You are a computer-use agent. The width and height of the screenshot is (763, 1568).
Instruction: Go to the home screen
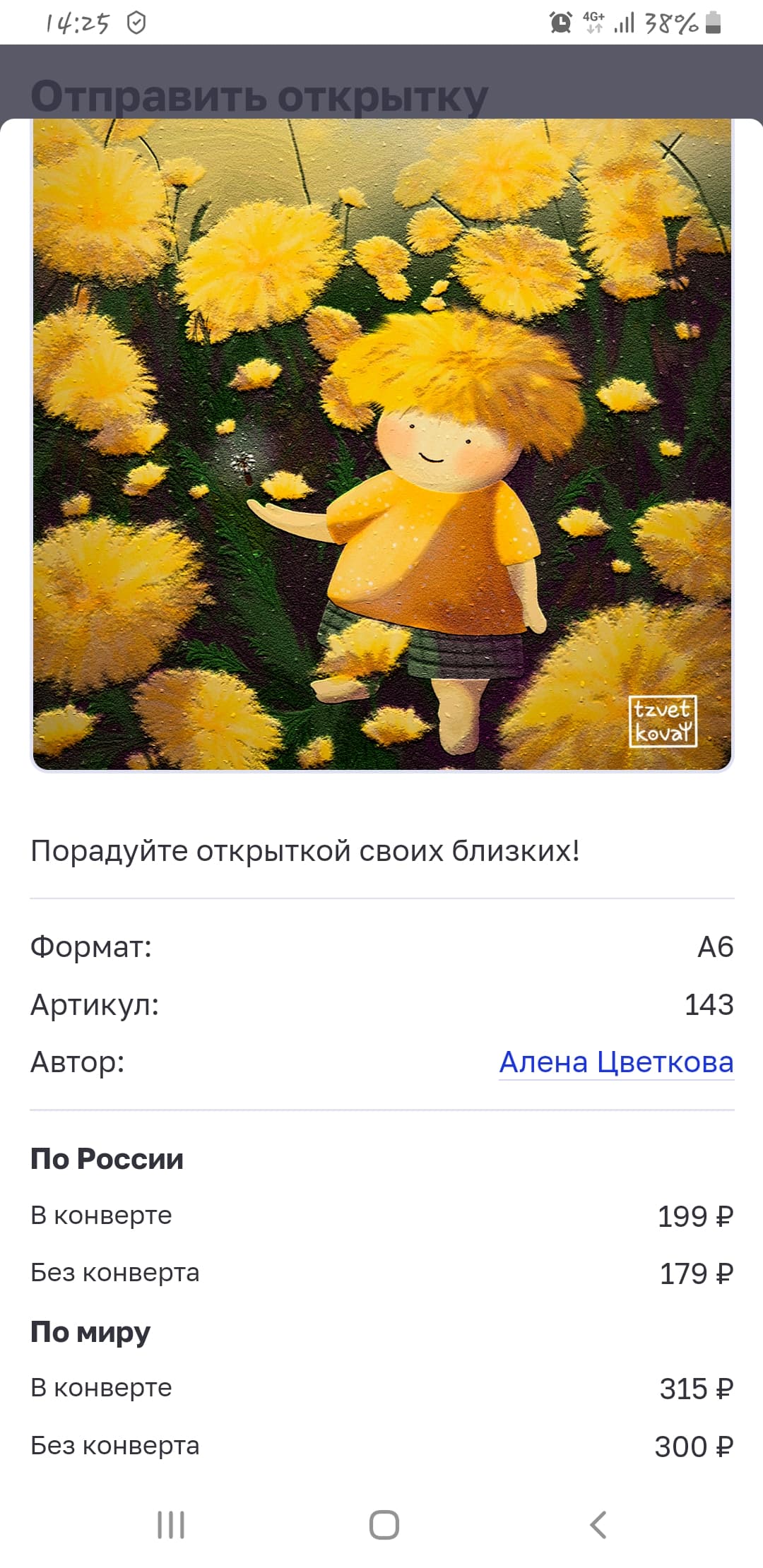384,1524
